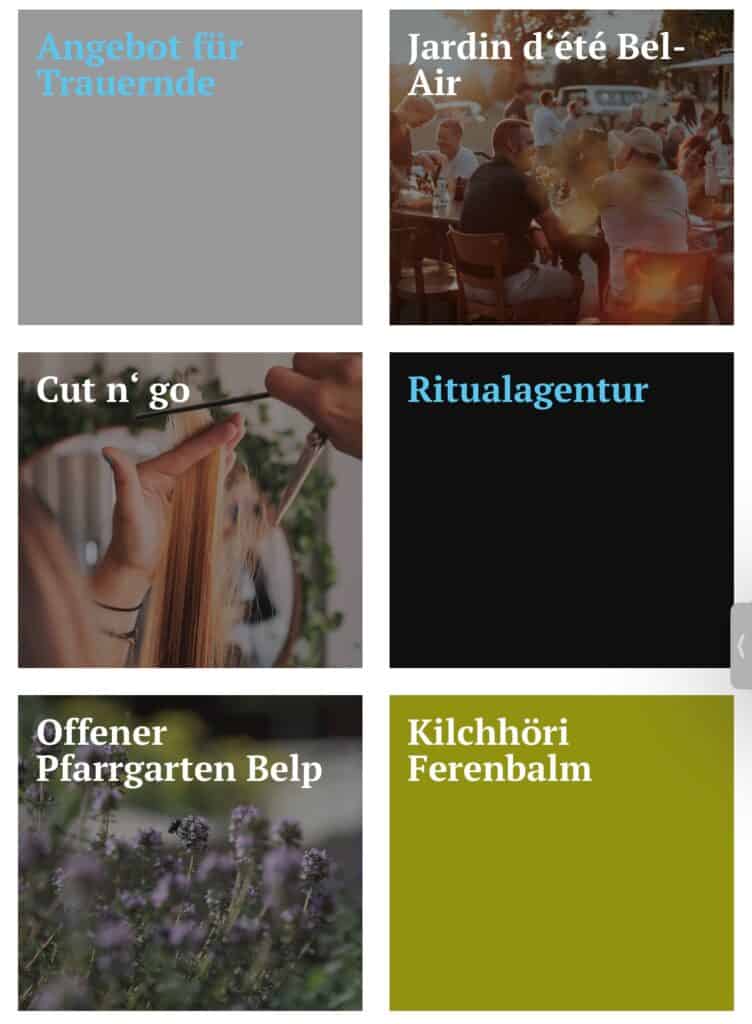Open the Cut n' go tile
The width and height of the screenshot is (752, 1024).
click(190, 509)
